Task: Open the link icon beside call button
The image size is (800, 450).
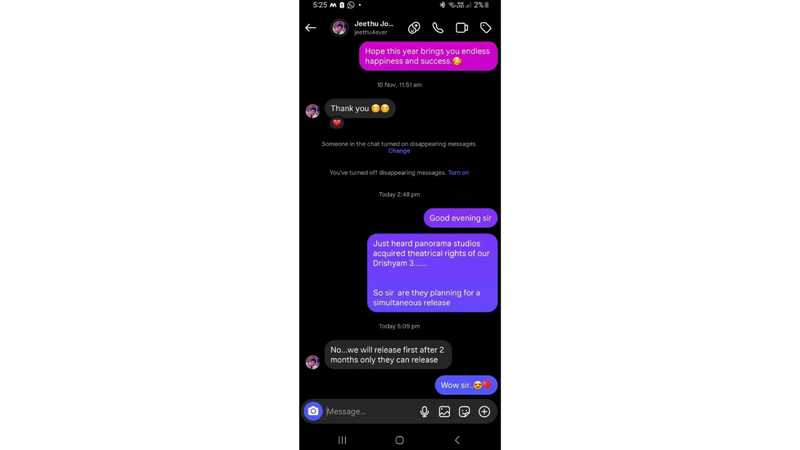Action: (414, 28)
